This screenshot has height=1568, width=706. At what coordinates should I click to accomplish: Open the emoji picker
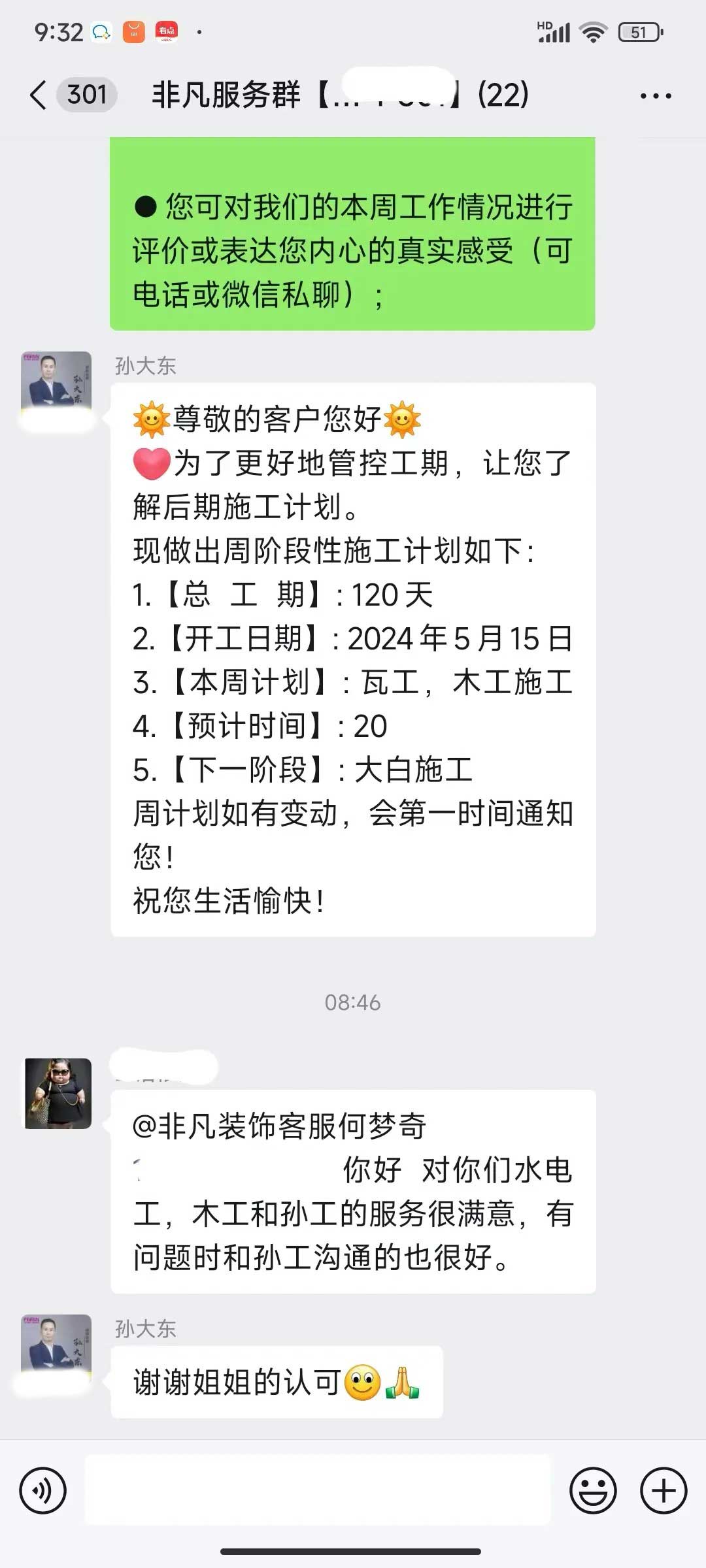593,1491
